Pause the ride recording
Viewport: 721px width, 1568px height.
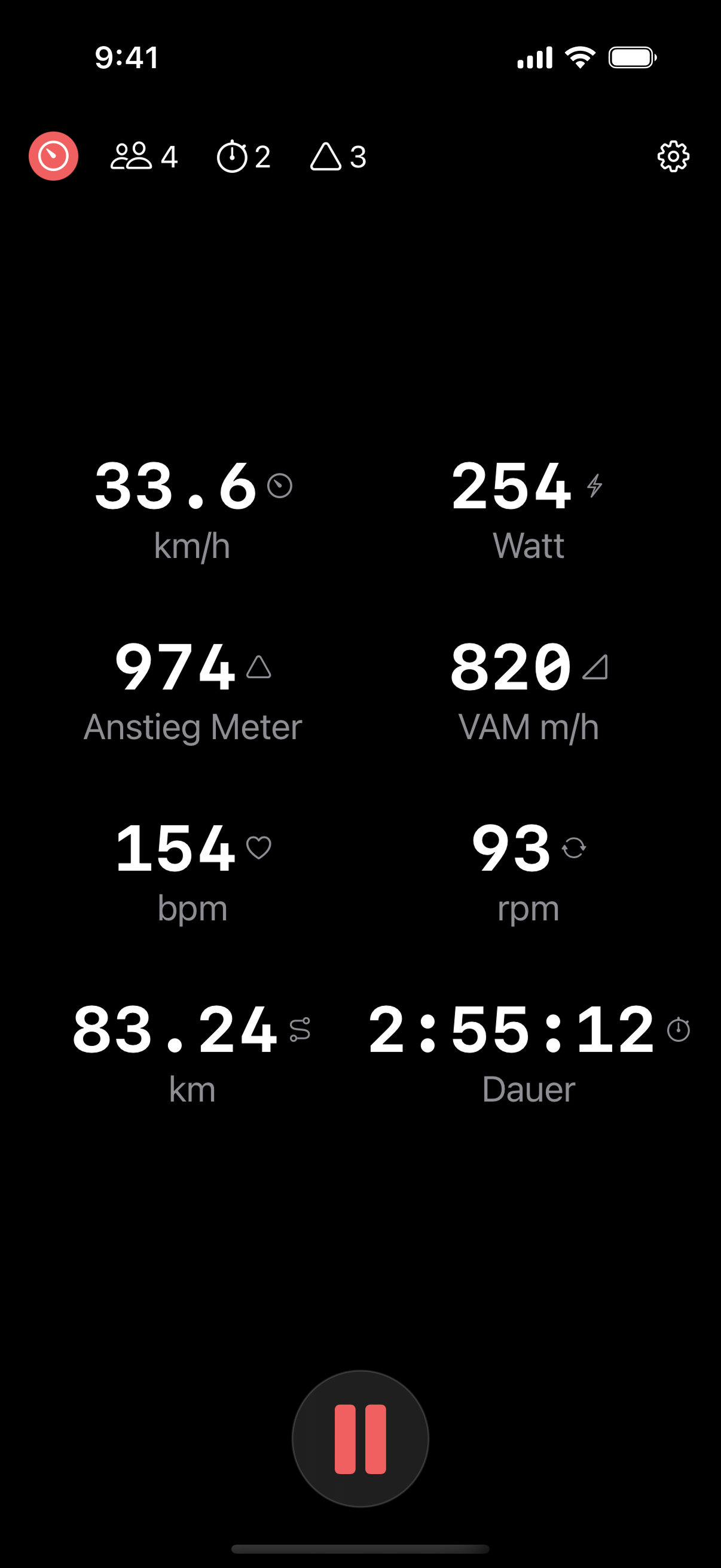360,1437
